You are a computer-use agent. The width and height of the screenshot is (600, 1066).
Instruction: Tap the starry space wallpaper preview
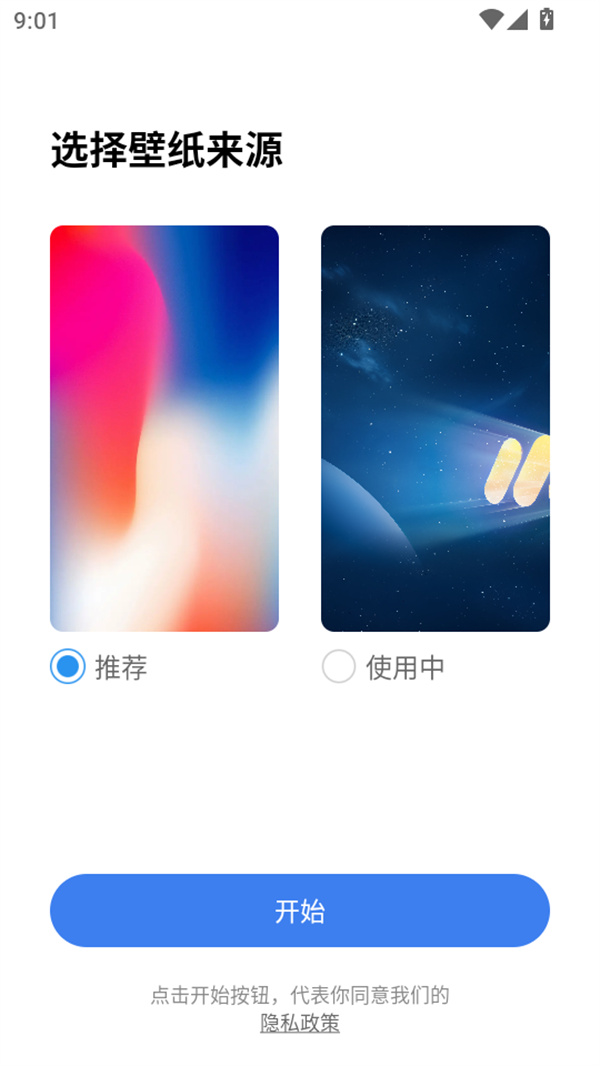(435, 428)
